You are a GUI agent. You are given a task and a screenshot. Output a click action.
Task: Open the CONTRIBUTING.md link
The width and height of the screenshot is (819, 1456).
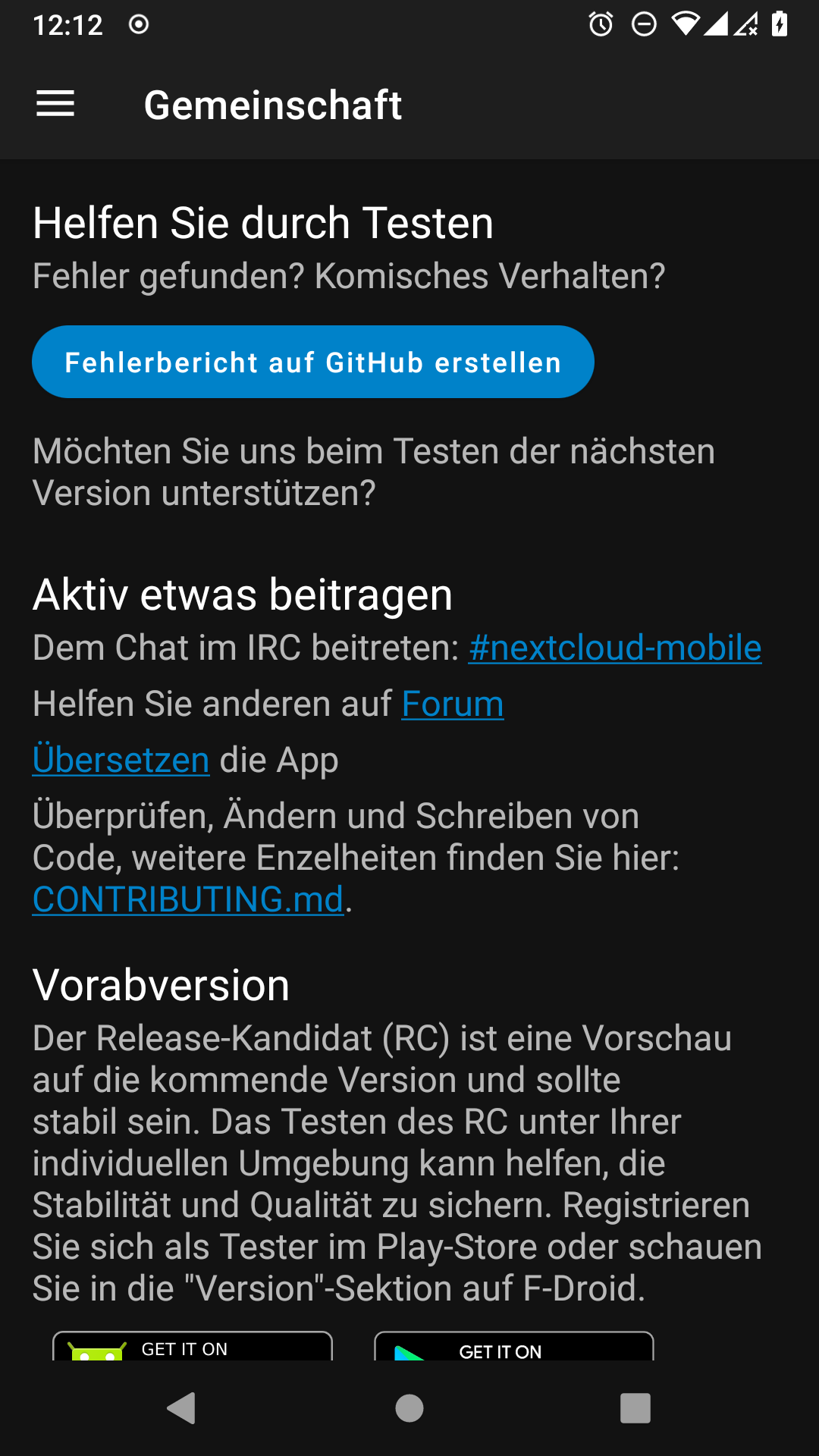(188, 899)
